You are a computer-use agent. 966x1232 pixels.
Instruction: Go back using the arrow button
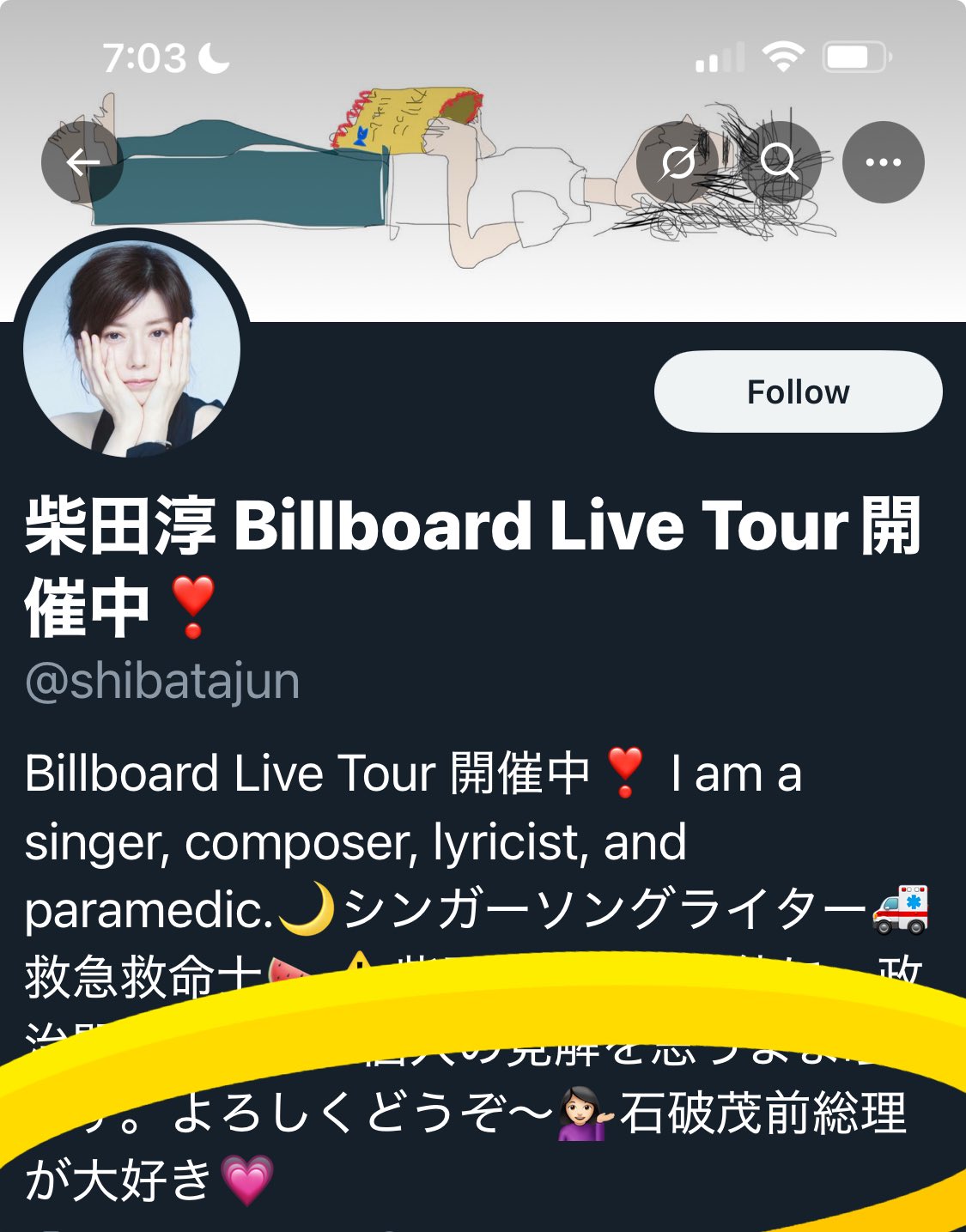(x=82, y=162)
